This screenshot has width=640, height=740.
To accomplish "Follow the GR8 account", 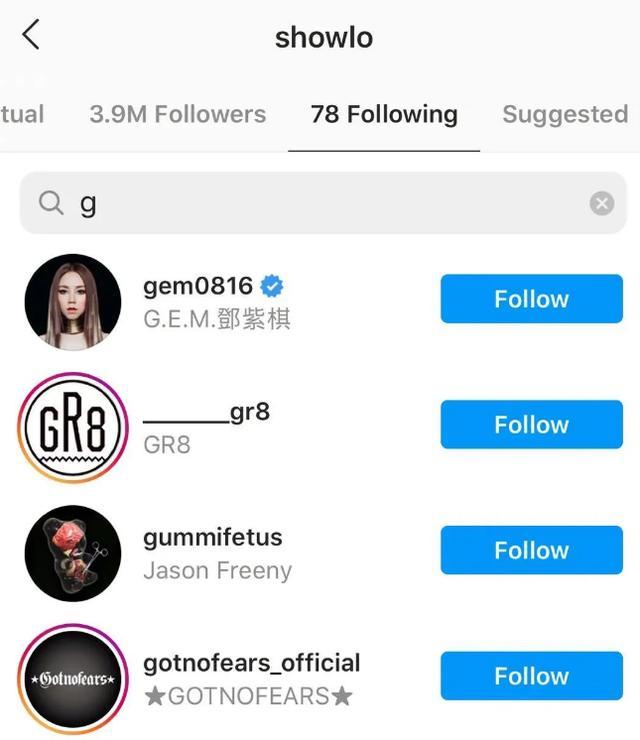I will (531, 425).
